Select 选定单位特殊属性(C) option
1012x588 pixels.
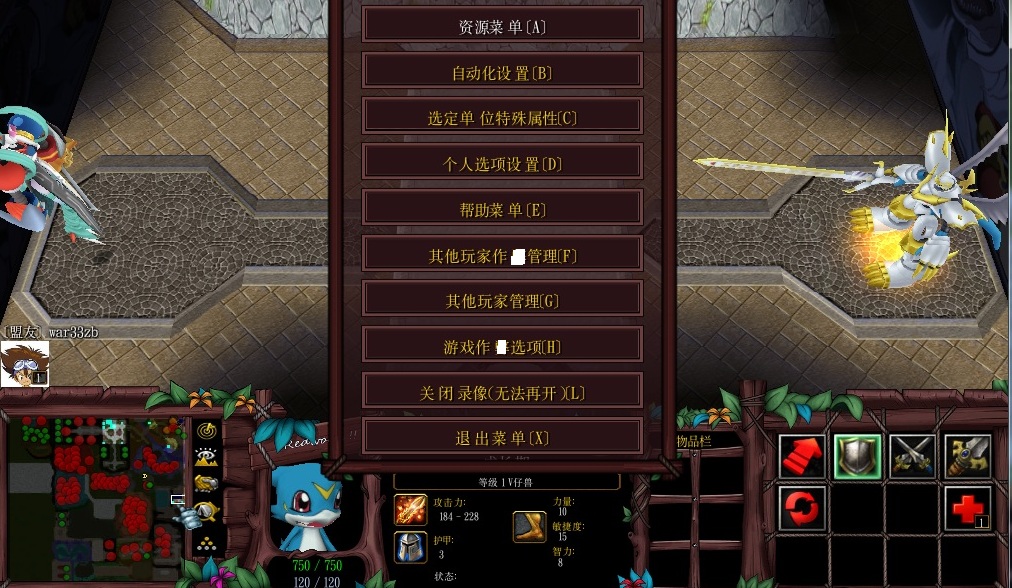501,117
